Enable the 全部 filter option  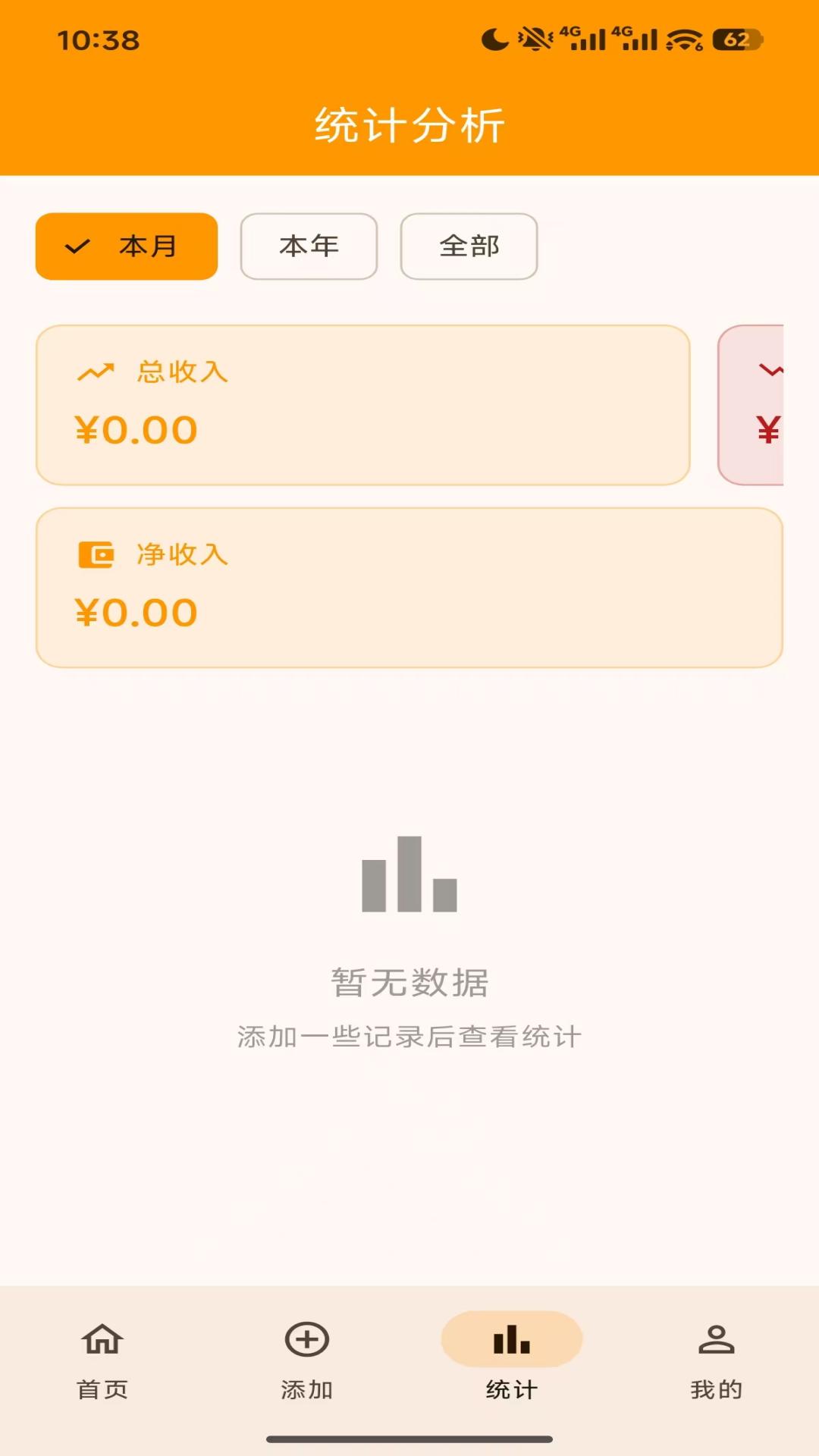[x=468, y=246]
